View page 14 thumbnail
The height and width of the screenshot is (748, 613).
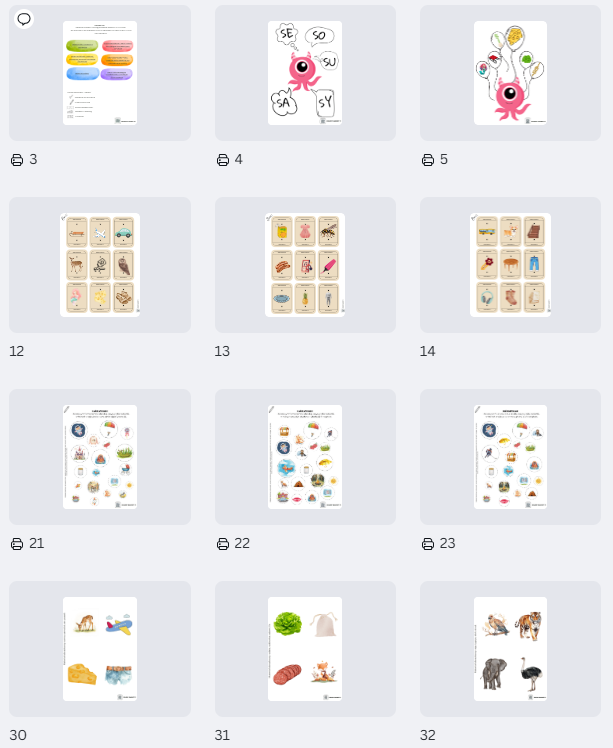coord(510,265)
